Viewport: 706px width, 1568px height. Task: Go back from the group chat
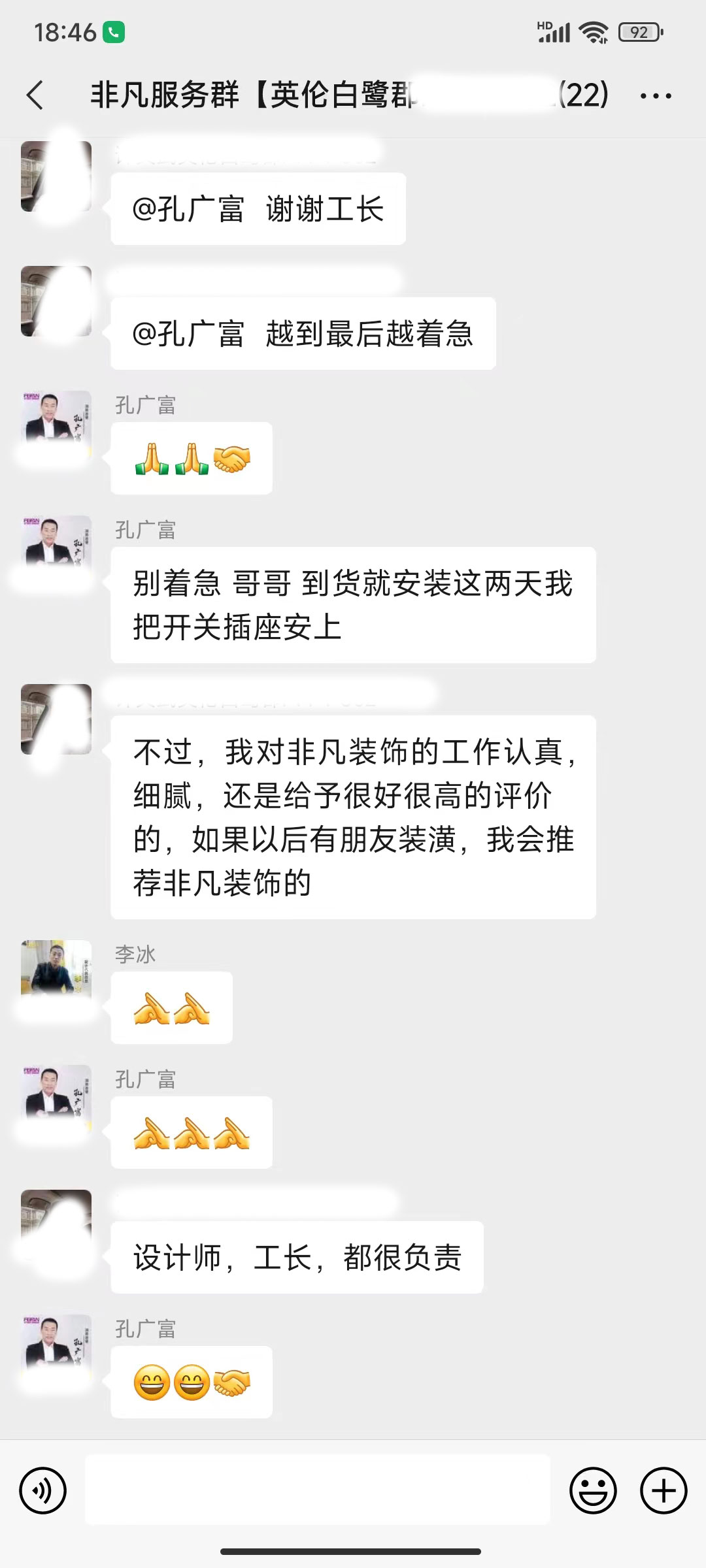point(36,95)
